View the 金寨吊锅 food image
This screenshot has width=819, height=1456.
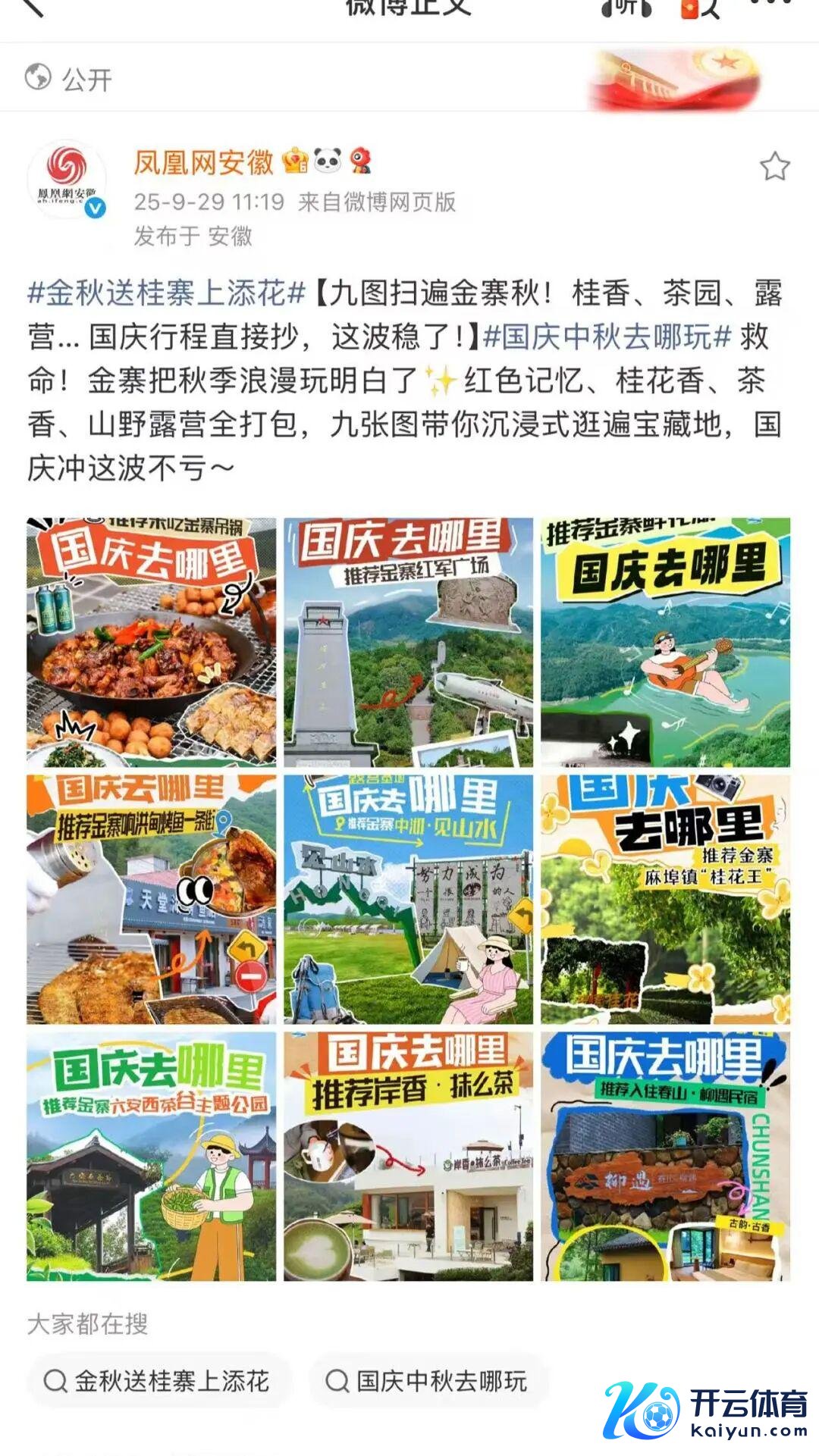point(152,642)
